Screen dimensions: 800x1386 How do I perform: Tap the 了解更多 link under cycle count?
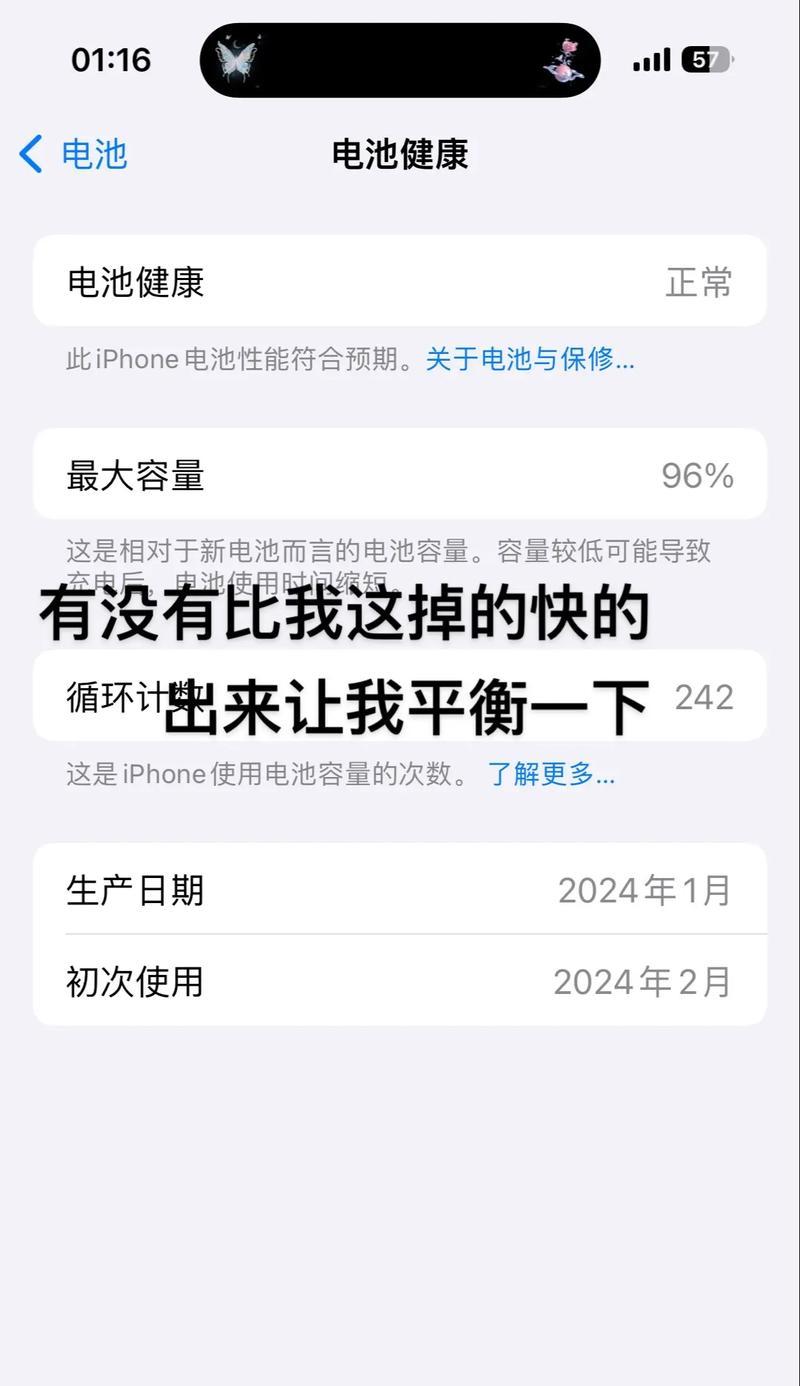(x=551, y=773)
